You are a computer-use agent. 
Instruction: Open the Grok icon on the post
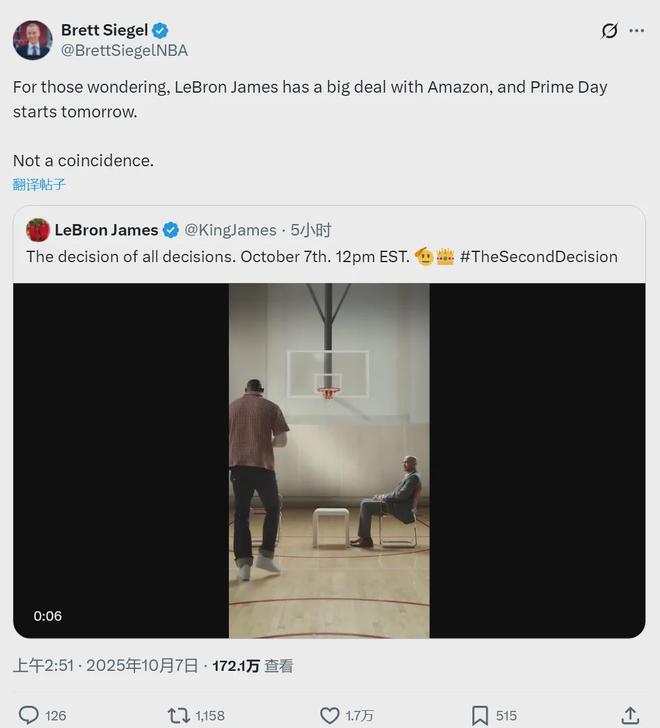tap(609, 31)
